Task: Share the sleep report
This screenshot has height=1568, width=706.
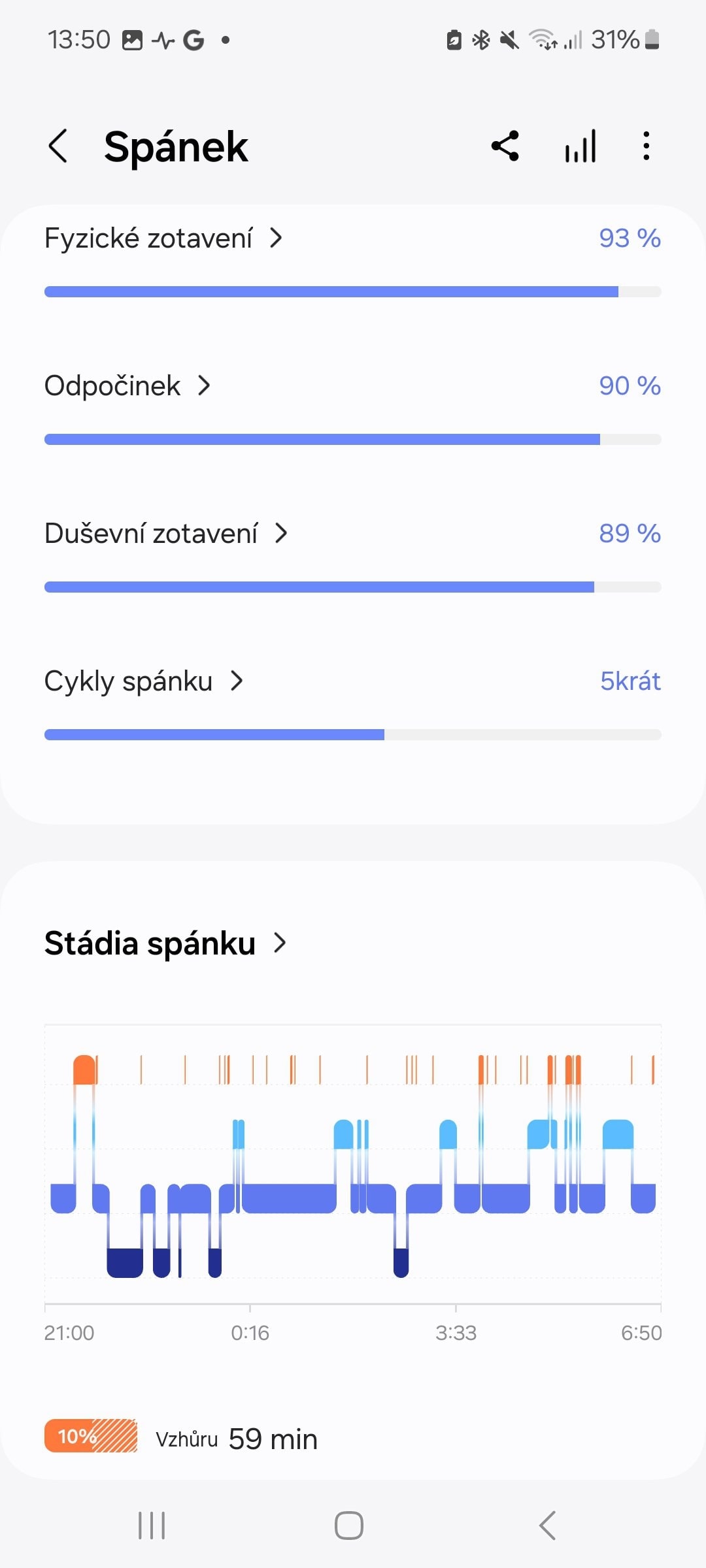Action: [x=505, y=146]
